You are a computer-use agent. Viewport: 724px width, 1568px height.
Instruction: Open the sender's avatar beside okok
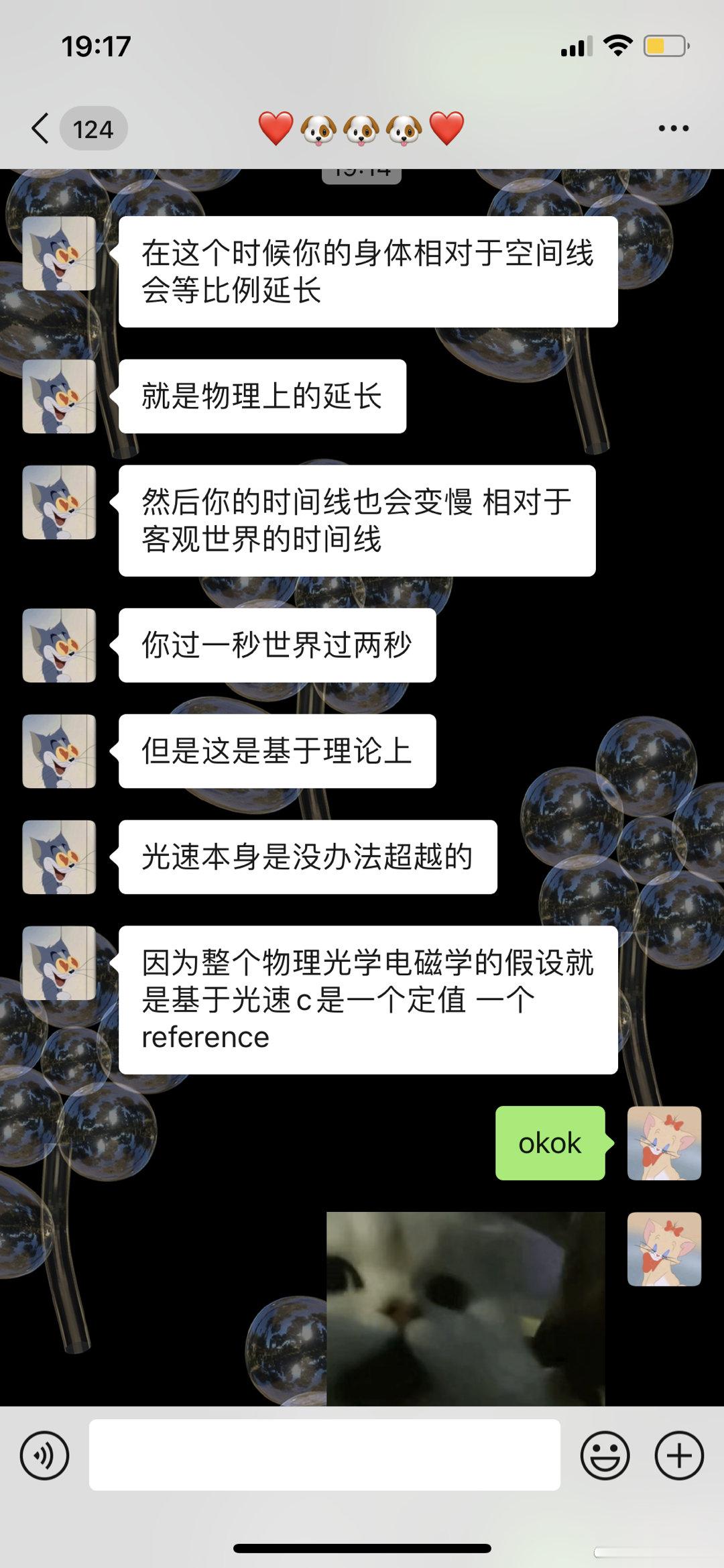click(x=664, y=1143)
